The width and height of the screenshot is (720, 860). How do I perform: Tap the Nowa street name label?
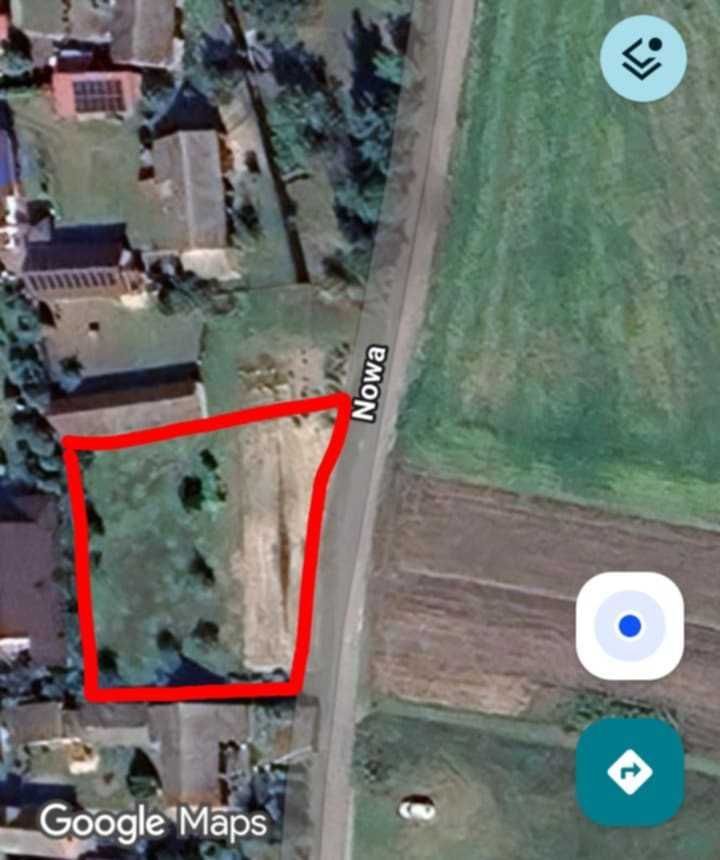click(371, 381)
